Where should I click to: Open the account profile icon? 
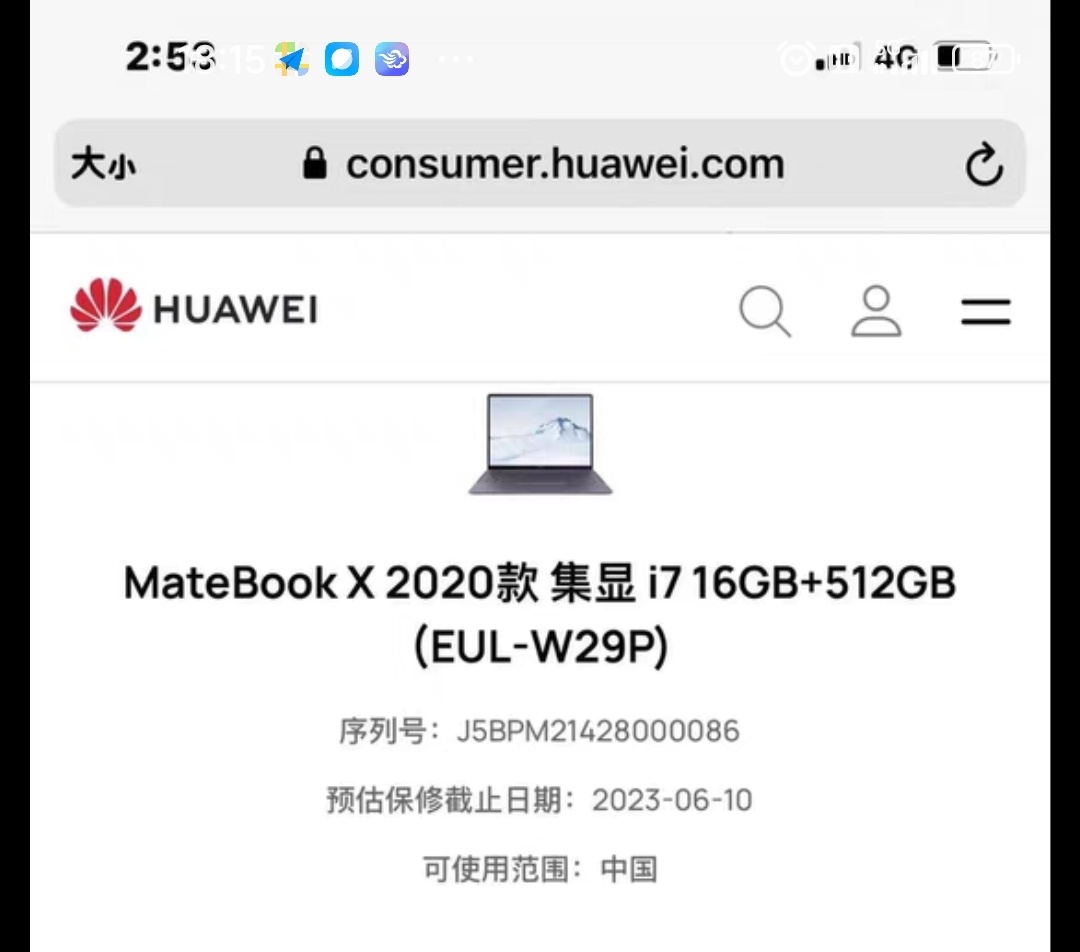(x=876, y=312)
